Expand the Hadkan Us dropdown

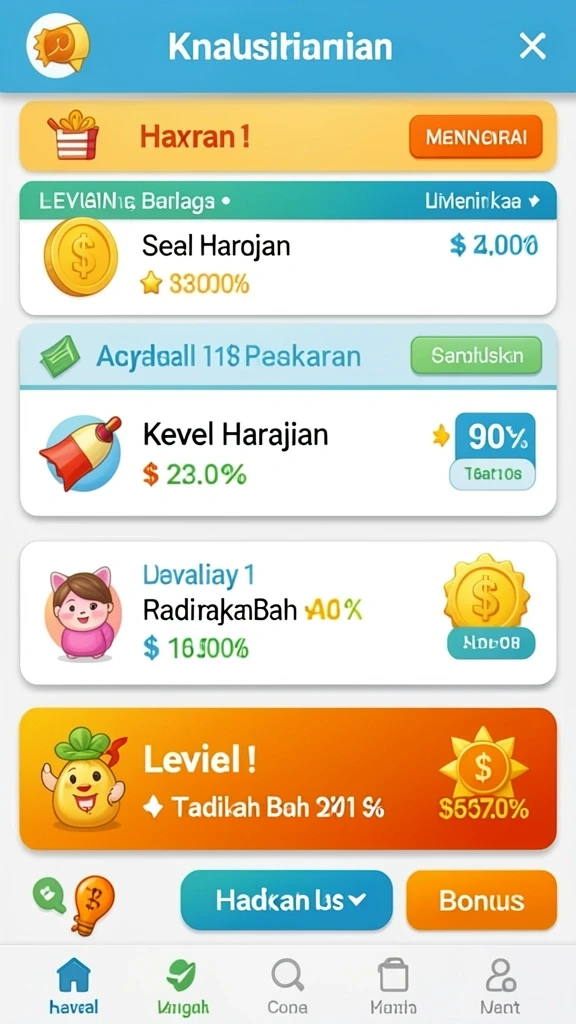tap(287, 901)
